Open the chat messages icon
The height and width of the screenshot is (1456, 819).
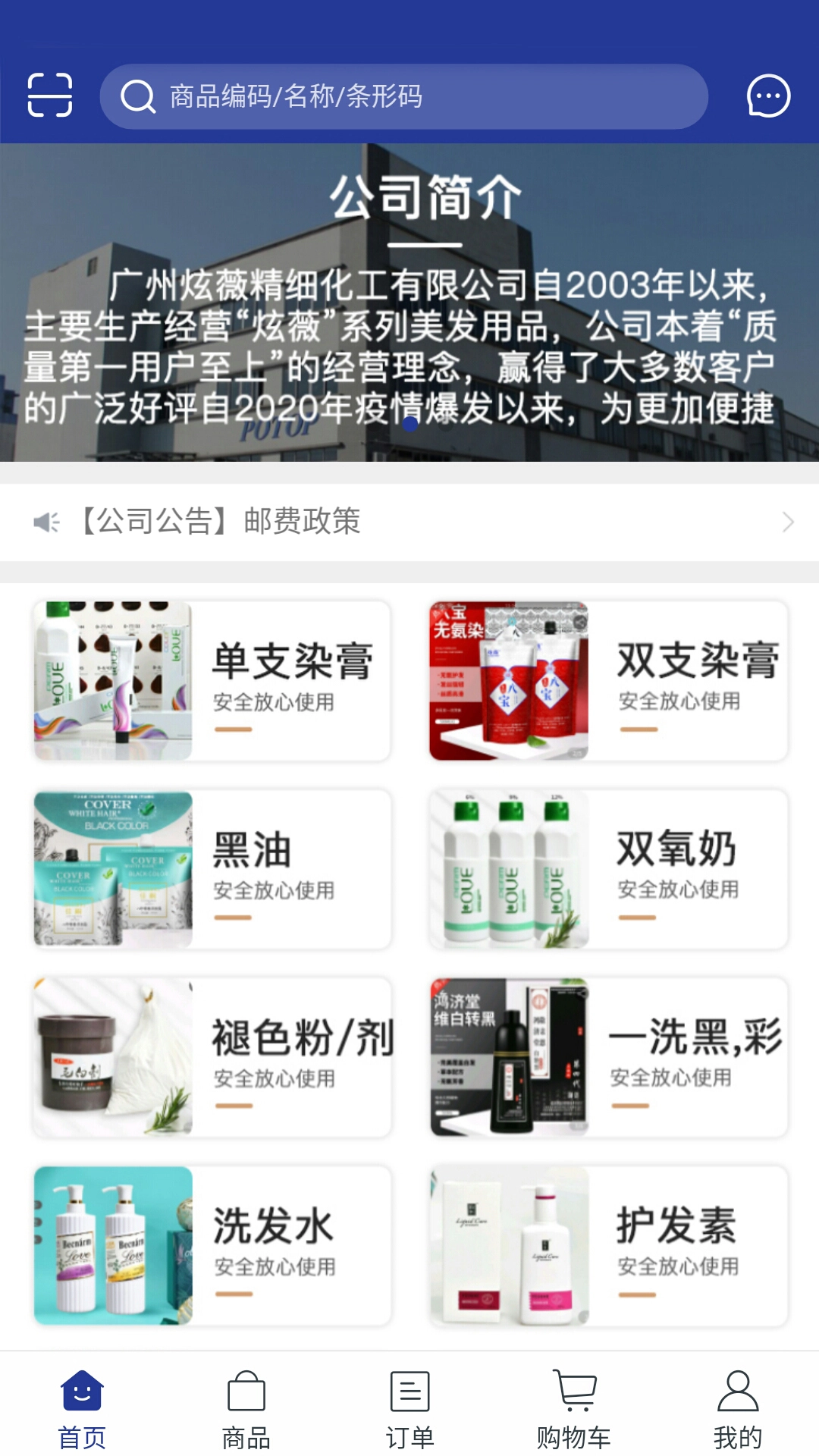pos(768,95)
